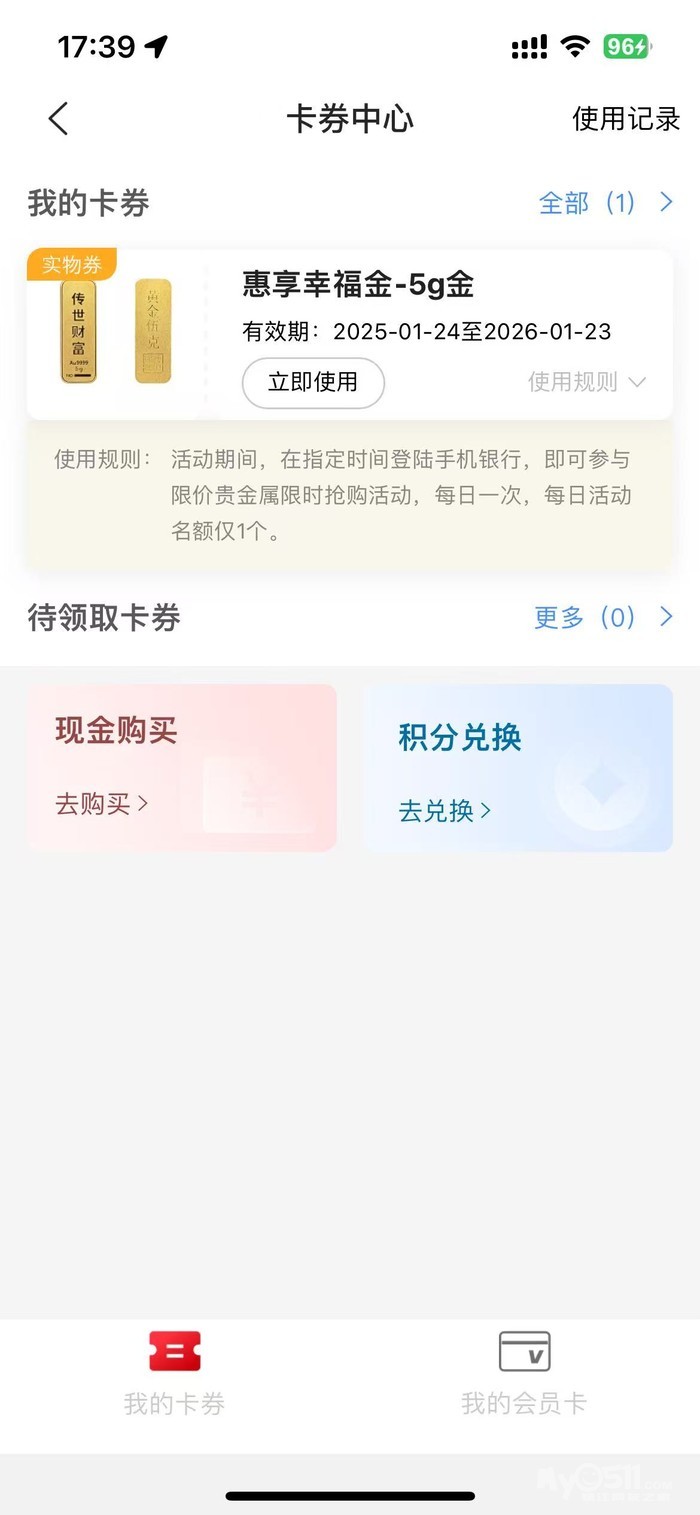Image resolution: width=700 pixels, height=1515 pixels.
Task: View 更多 (0) pending coupons
Action: point(603,617)
